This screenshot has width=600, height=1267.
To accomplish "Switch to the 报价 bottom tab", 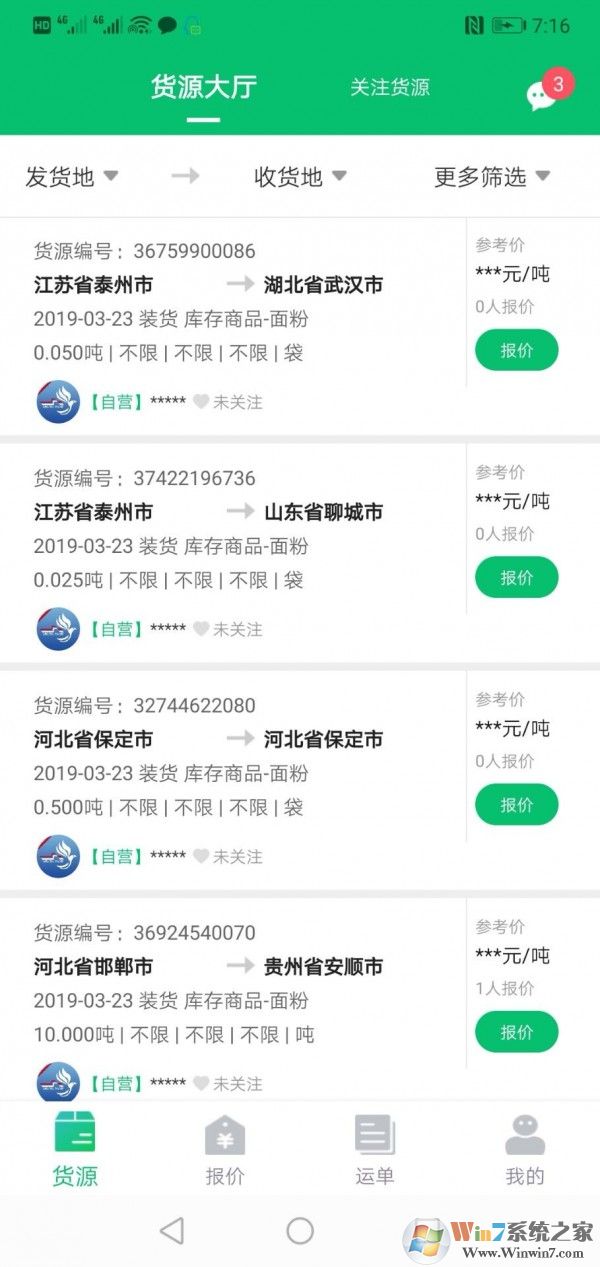I will [225, 1150].
